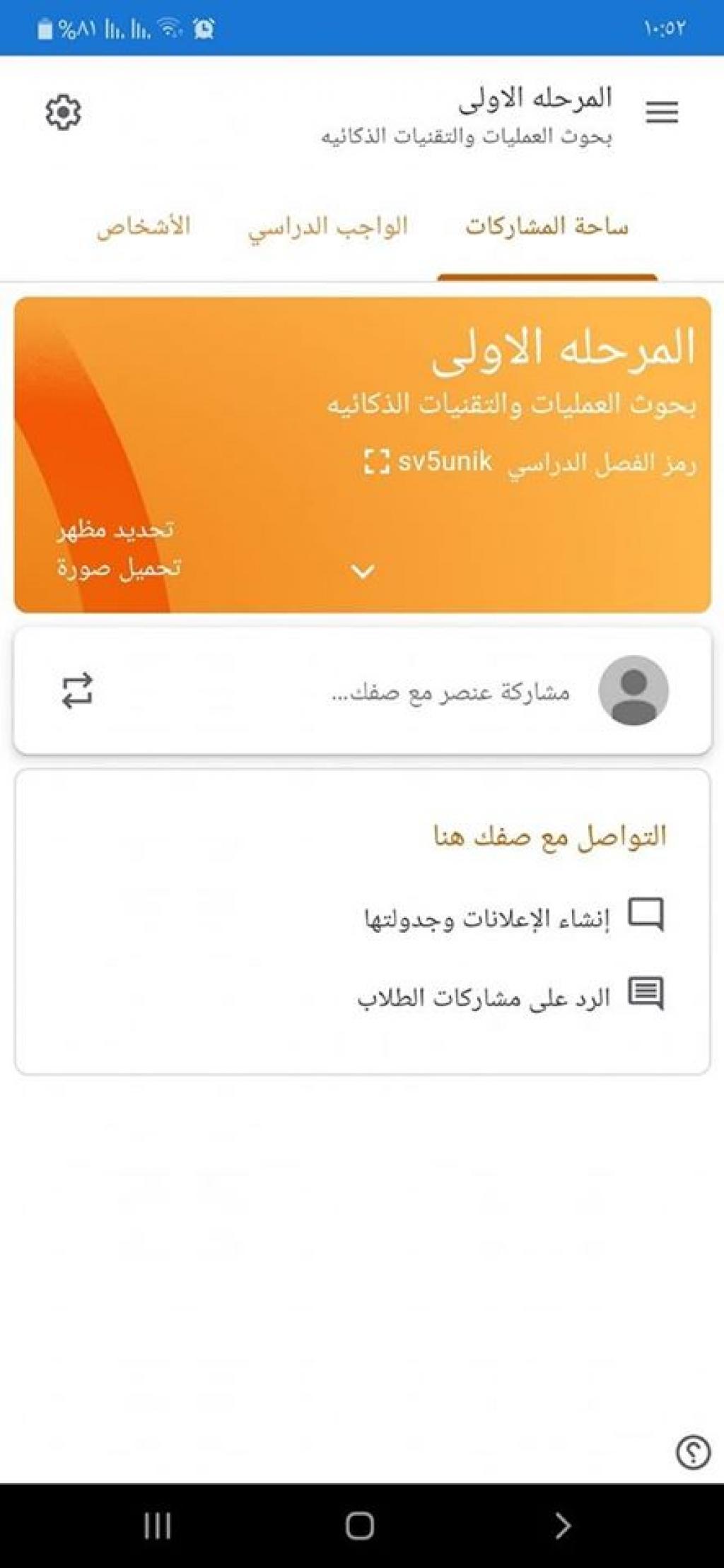Viewport: 724px width, 1568px height.
Task: Go to the system home screen
Action: tap(360, 1526)
